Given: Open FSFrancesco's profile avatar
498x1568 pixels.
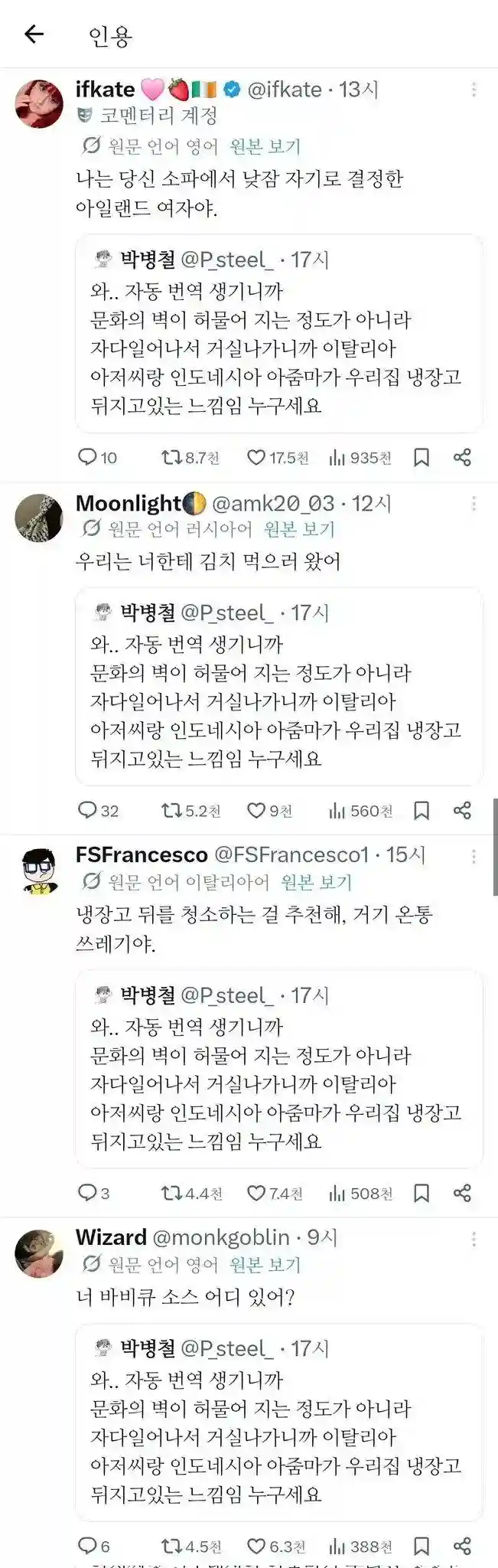Looking at the screenshot, I should point(39,871).
